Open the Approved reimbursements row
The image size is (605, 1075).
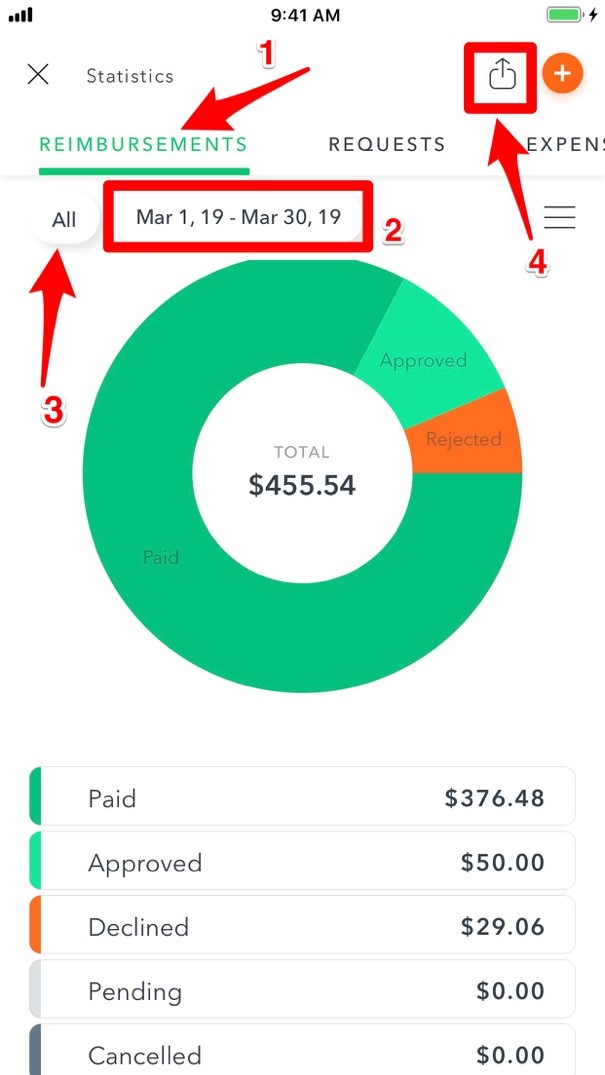coord(302,860)
